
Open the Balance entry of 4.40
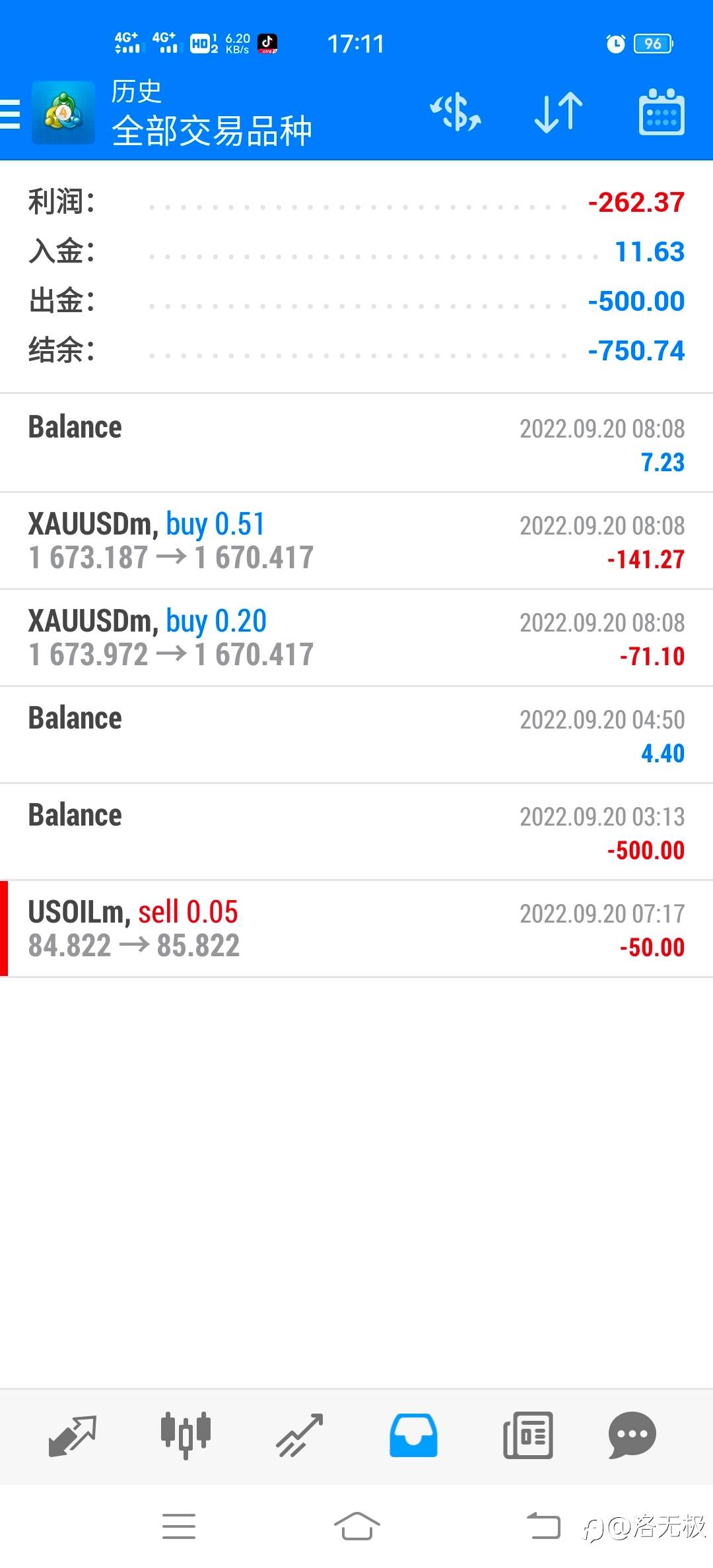[356, 735]
